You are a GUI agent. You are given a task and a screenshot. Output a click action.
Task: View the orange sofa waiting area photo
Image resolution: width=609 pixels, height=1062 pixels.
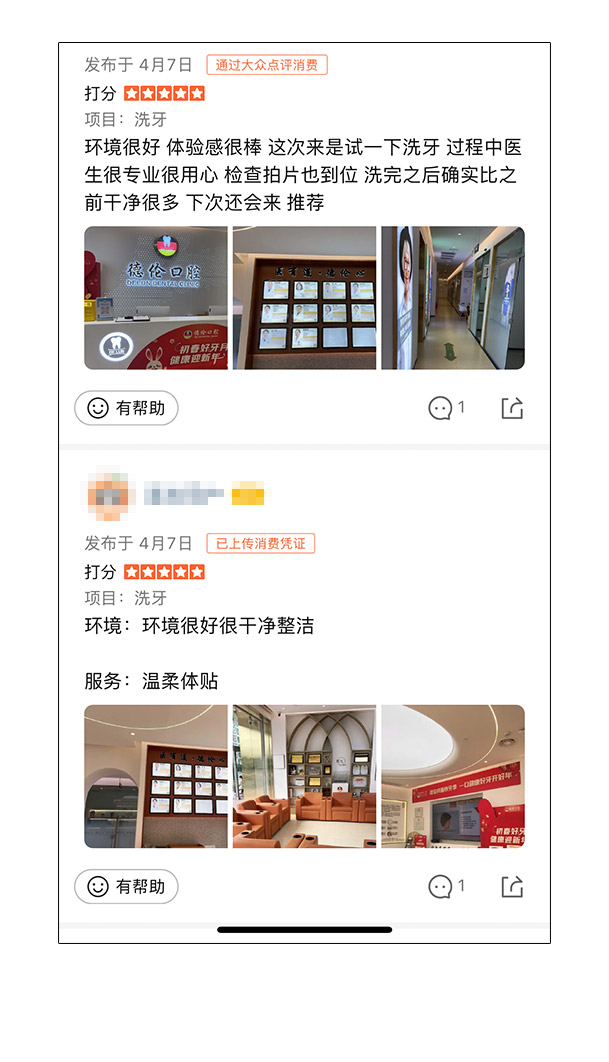304,776
